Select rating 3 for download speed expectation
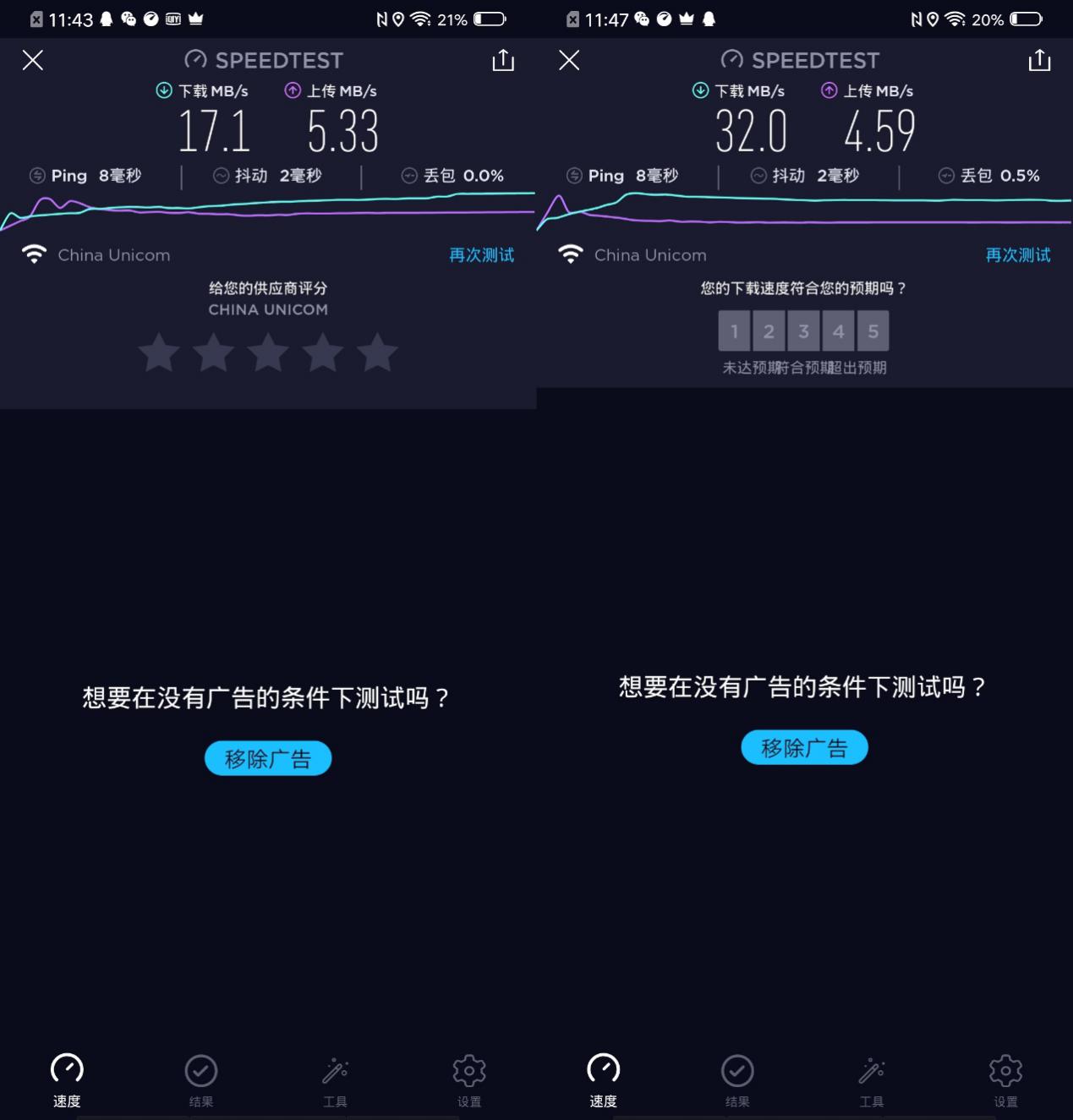Viewport: 1073px width, 1120px height. (x=803, y=331)
